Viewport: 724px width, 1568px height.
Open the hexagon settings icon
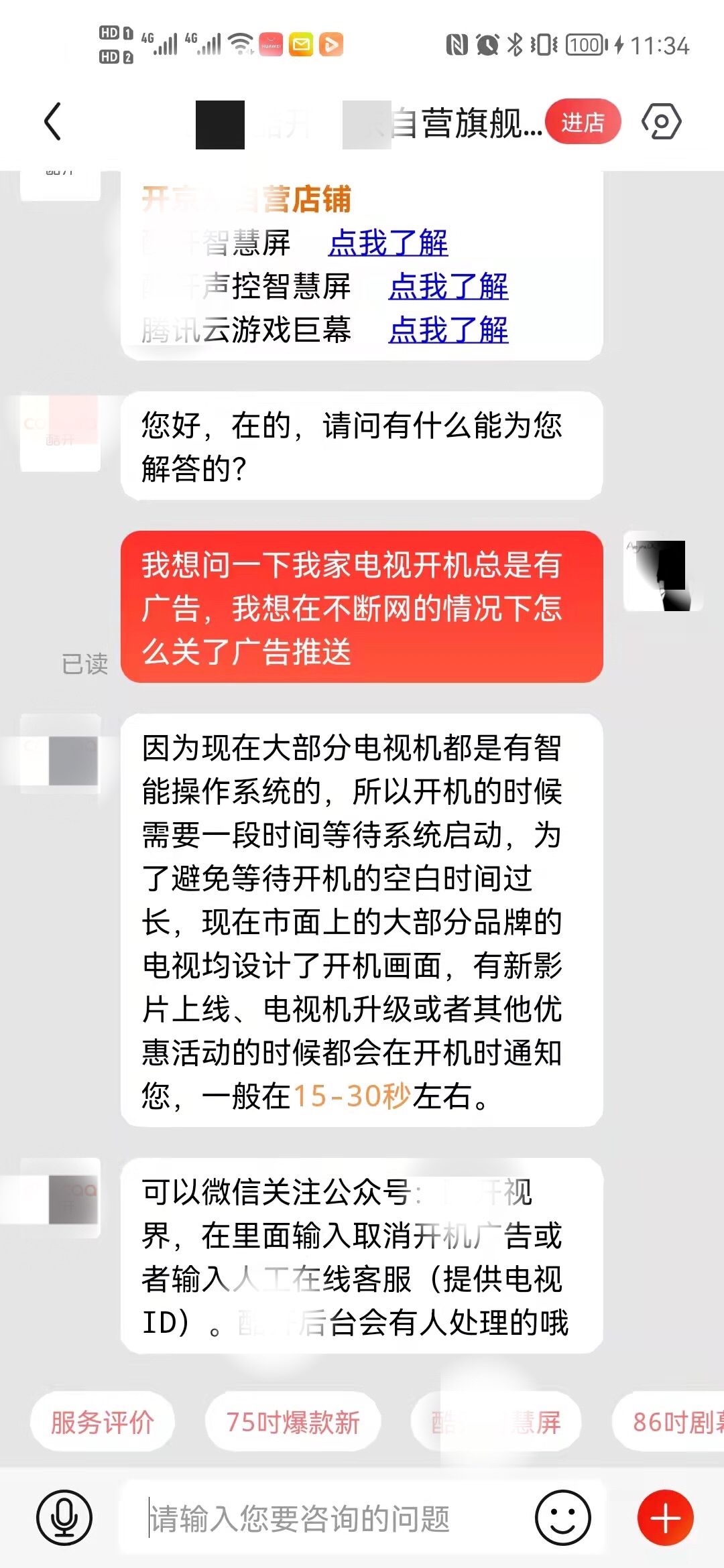click(x=661, y=122)
